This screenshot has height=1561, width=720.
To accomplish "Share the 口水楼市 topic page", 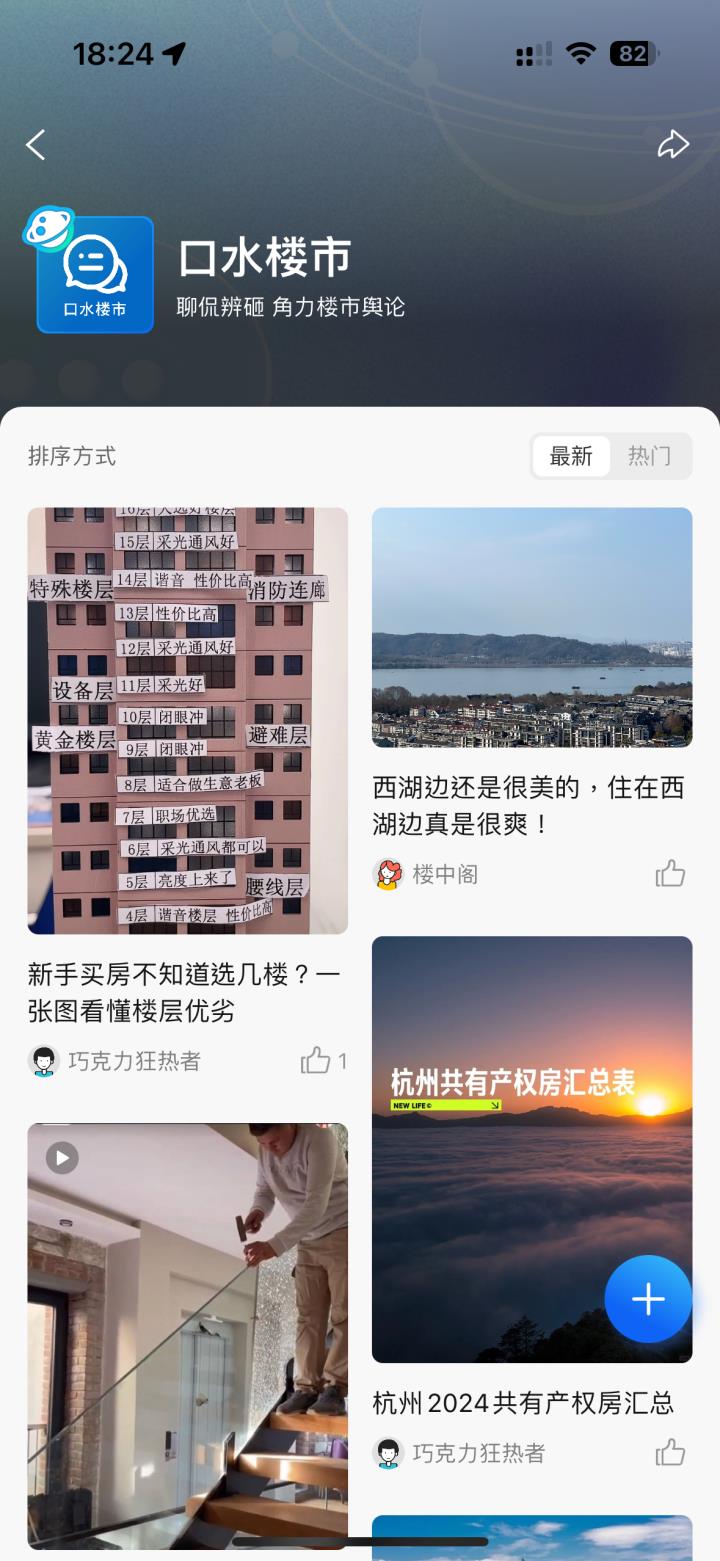I will click(x=673, y=145).
